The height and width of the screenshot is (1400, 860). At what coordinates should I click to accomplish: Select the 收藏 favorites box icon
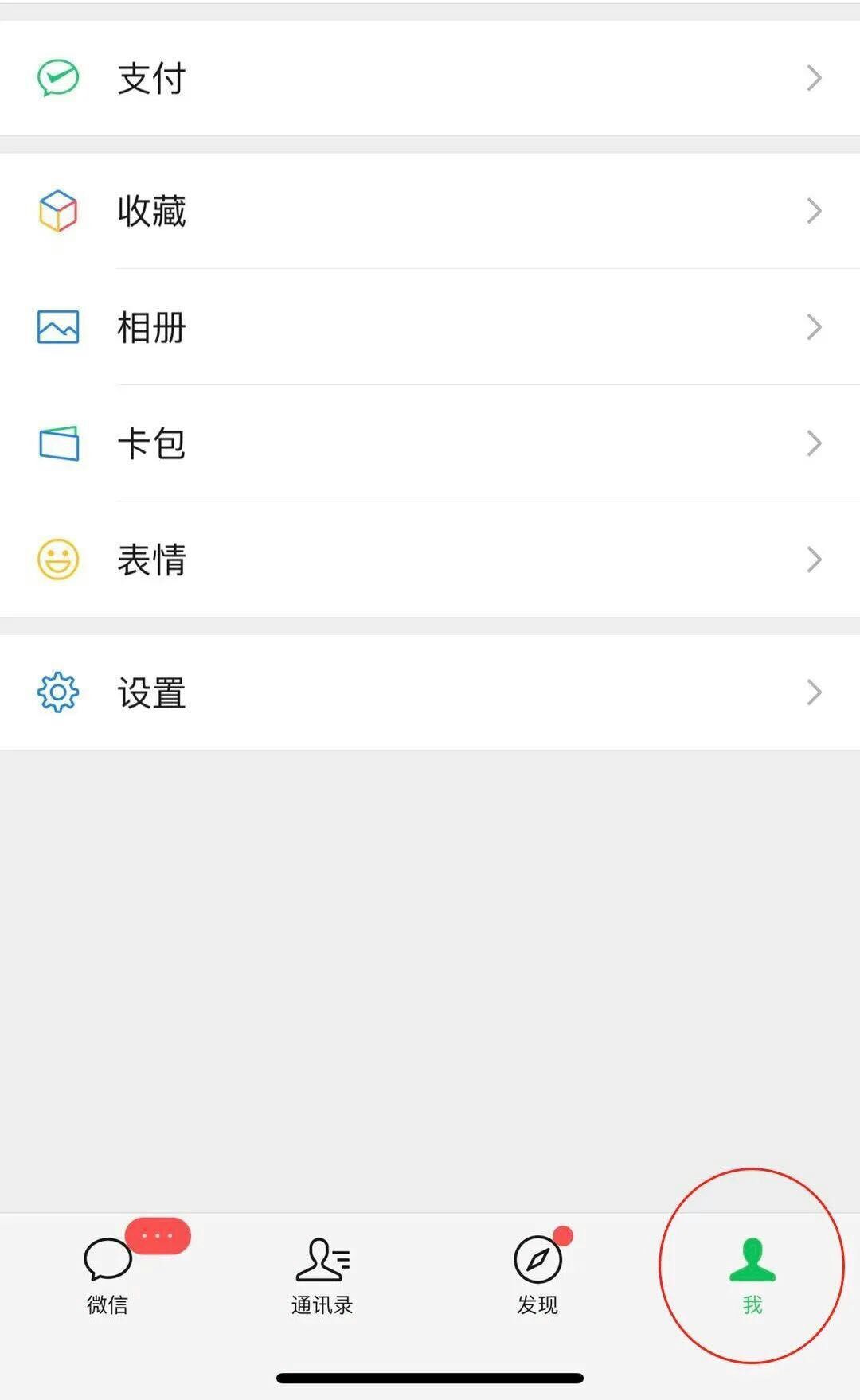[57, 210]
